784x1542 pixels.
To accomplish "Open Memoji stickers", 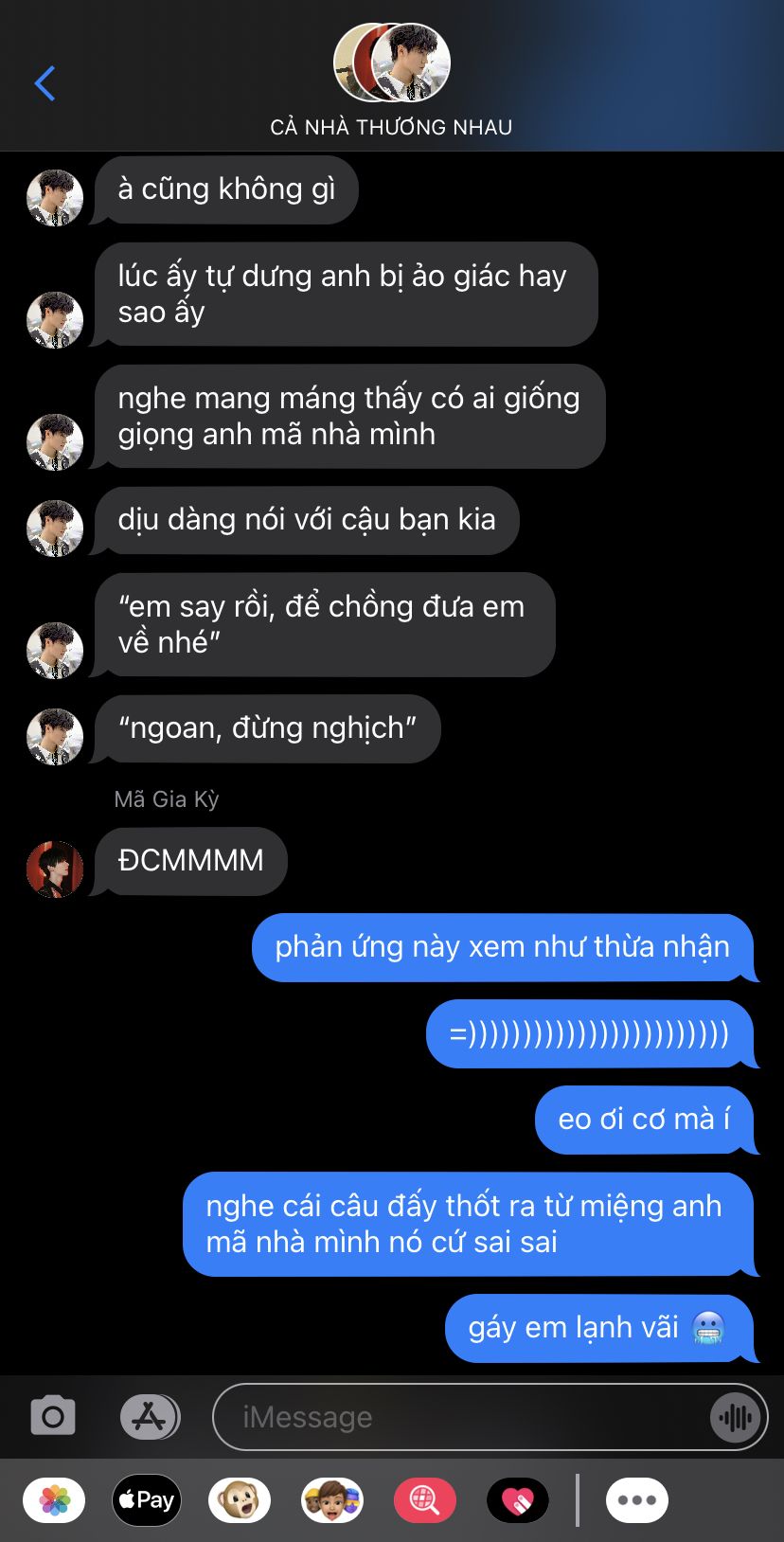I will [x=332, y=1500].
